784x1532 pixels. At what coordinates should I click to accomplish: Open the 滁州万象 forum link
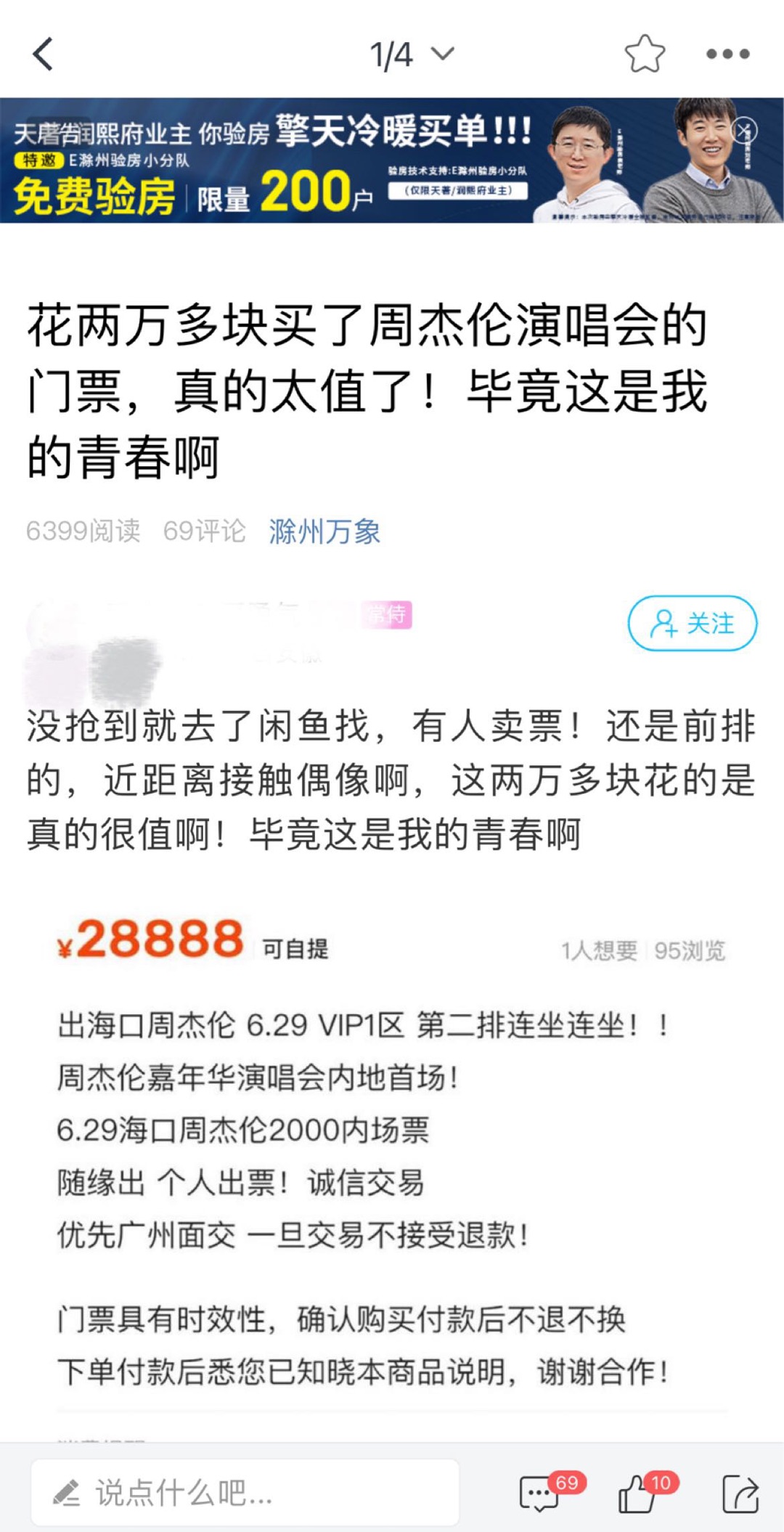(x=324, y=531)
